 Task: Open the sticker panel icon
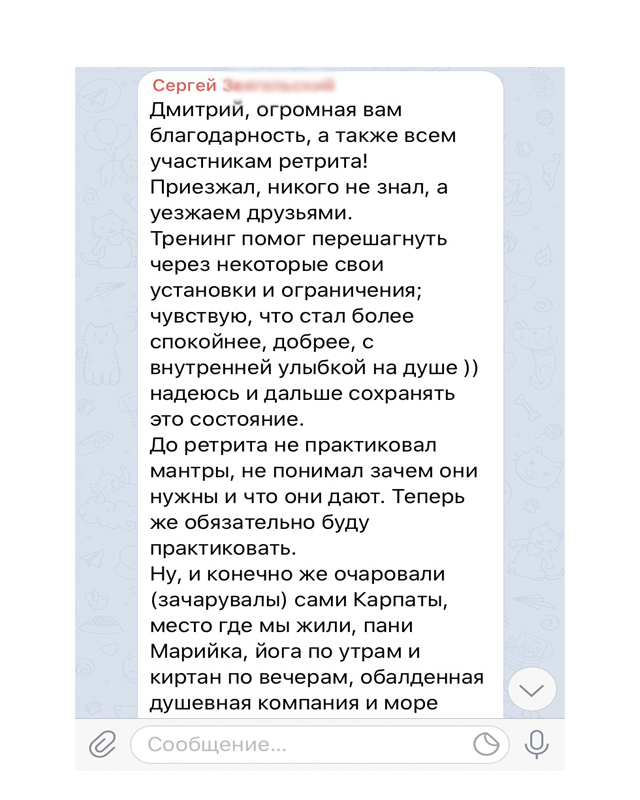[486, 744]
